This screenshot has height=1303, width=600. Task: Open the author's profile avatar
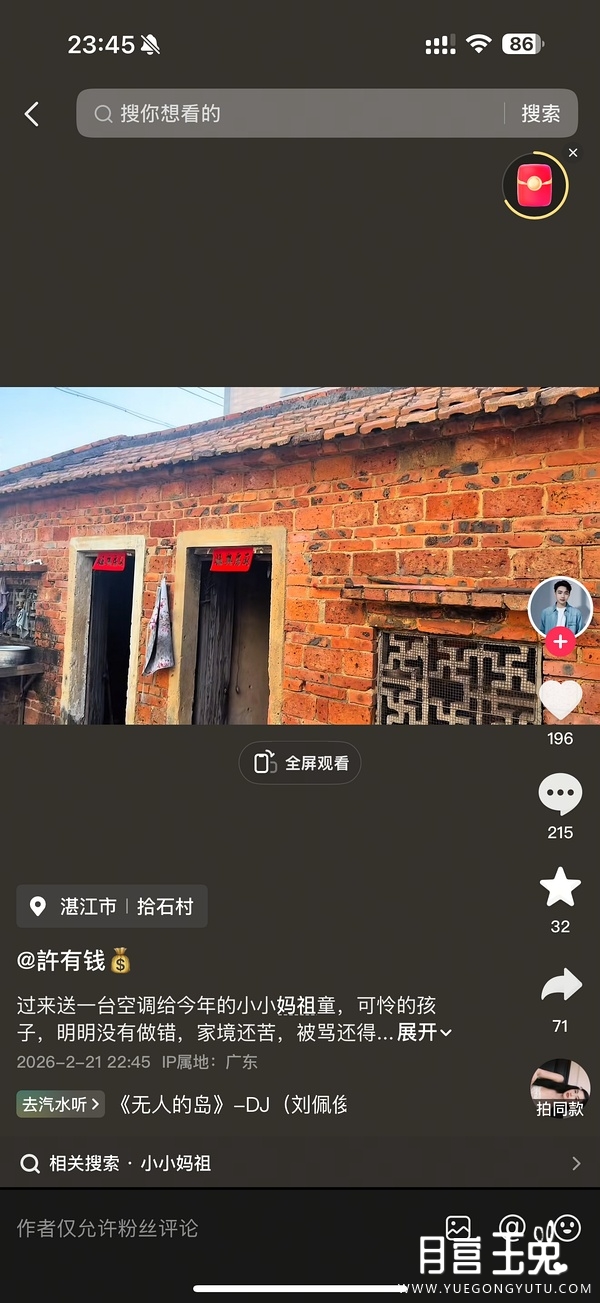[560, 605]
